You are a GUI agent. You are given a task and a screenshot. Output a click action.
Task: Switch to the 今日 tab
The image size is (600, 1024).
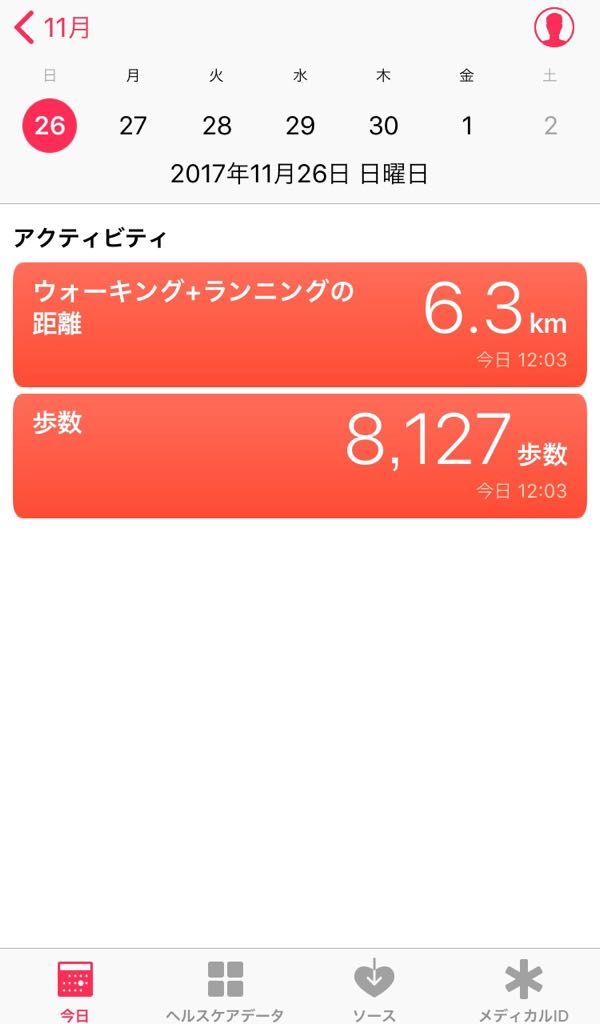coord(75,990)
